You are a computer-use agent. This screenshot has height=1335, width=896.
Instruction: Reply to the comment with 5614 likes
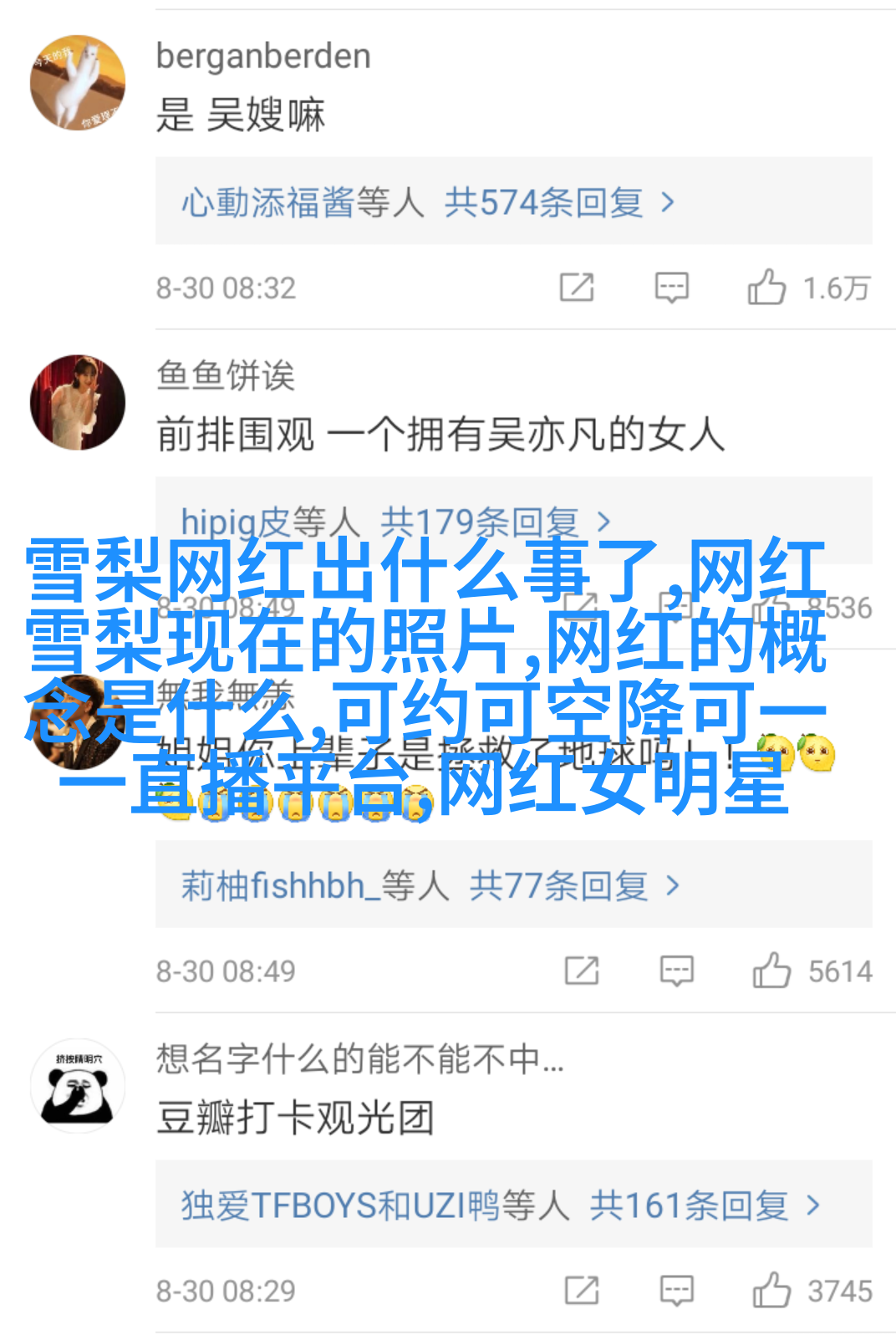coord(676,971)
